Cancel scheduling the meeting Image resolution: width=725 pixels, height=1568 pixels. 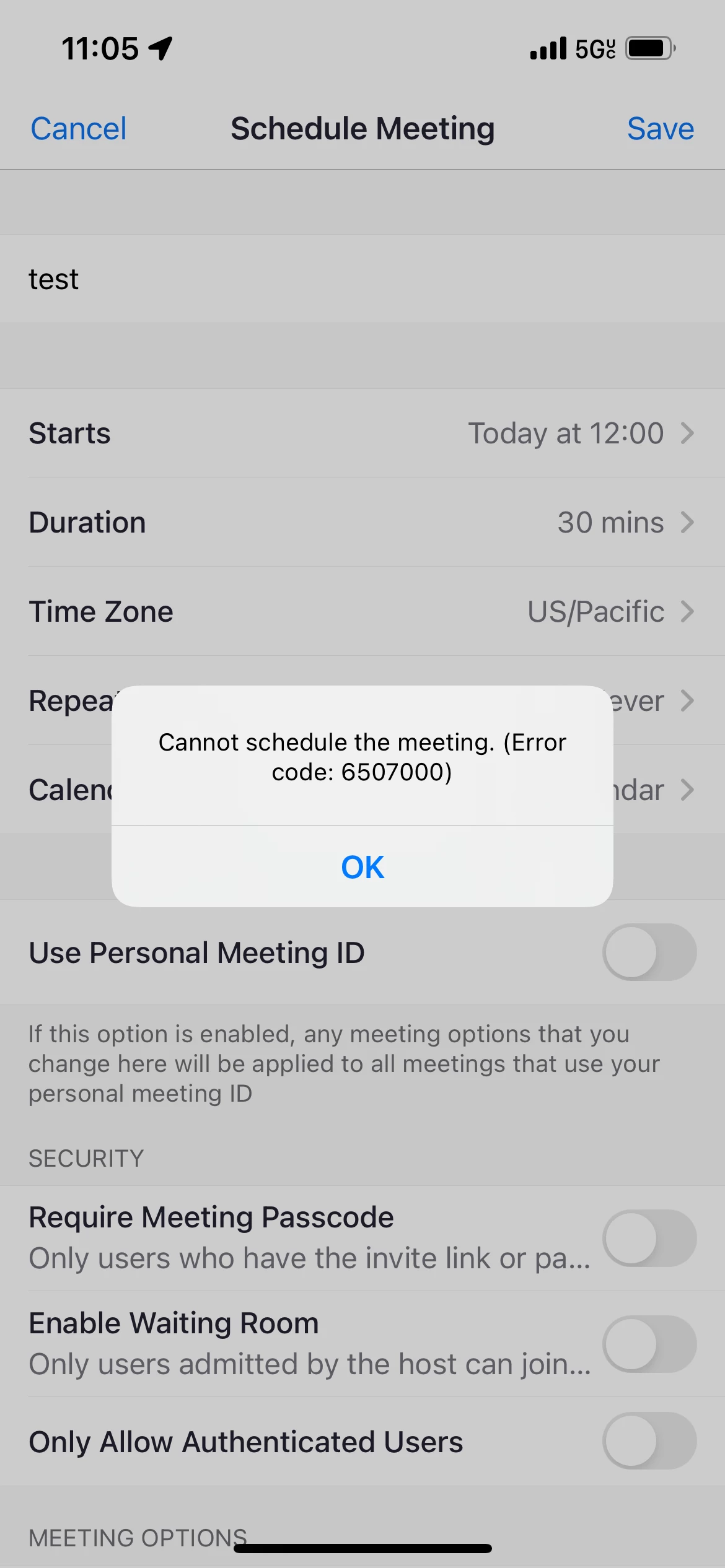[79, 129]
